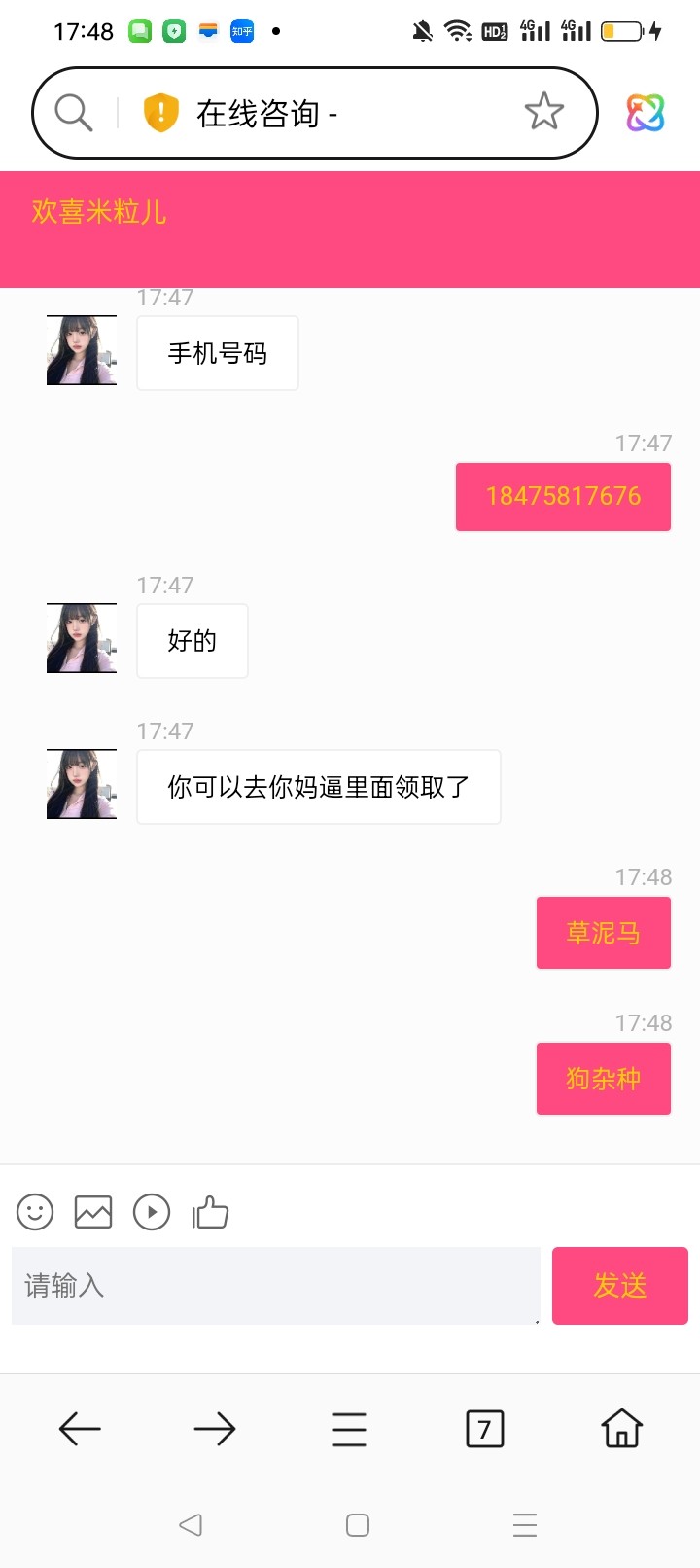The width and height of the screenshot is (700, 1568).
Task: Tap the 发送 send button
Action: [x=619, y=1286]
